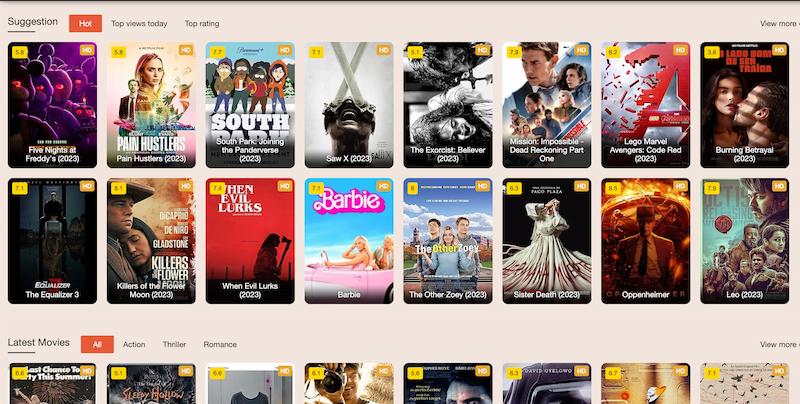Open Burning Betrayal (2023) card
The width and height of the screenshot is (800, 404).
745,104
